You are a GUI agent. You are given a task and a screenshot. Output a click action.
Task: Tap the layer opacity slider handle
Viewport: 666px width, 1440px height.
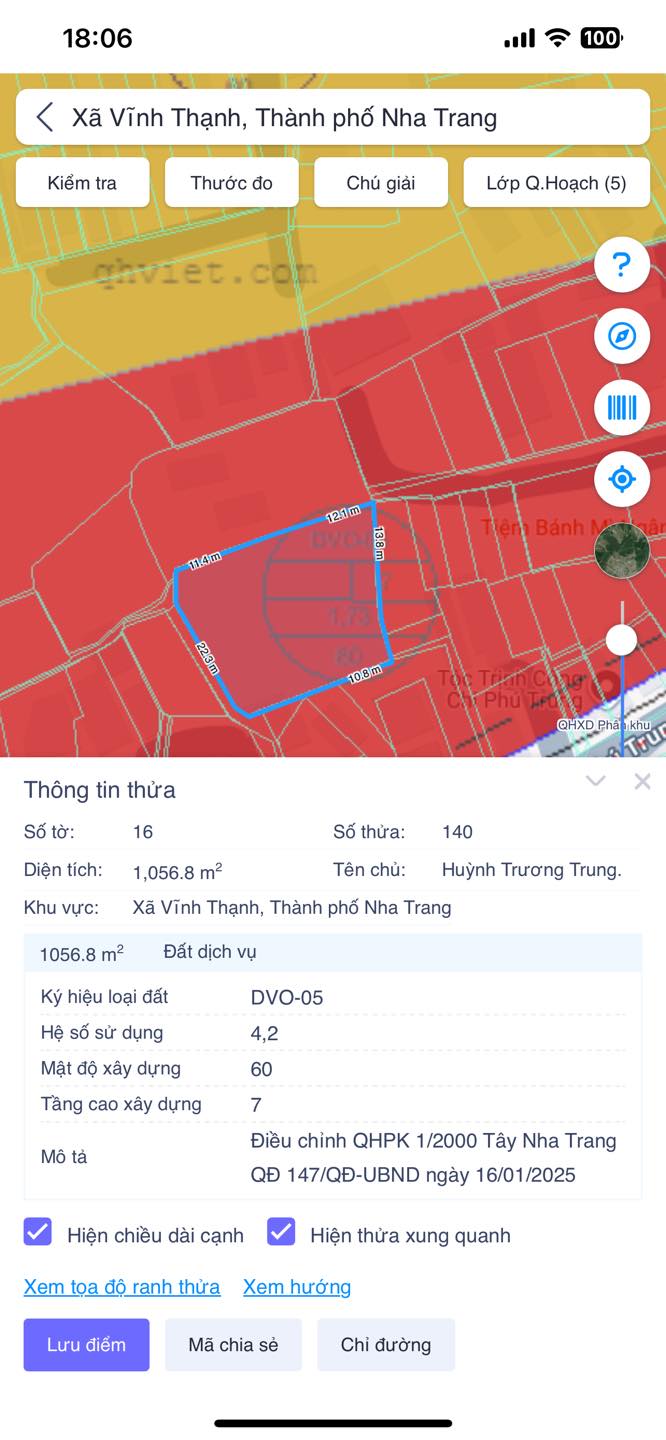(x=622, y=640)
